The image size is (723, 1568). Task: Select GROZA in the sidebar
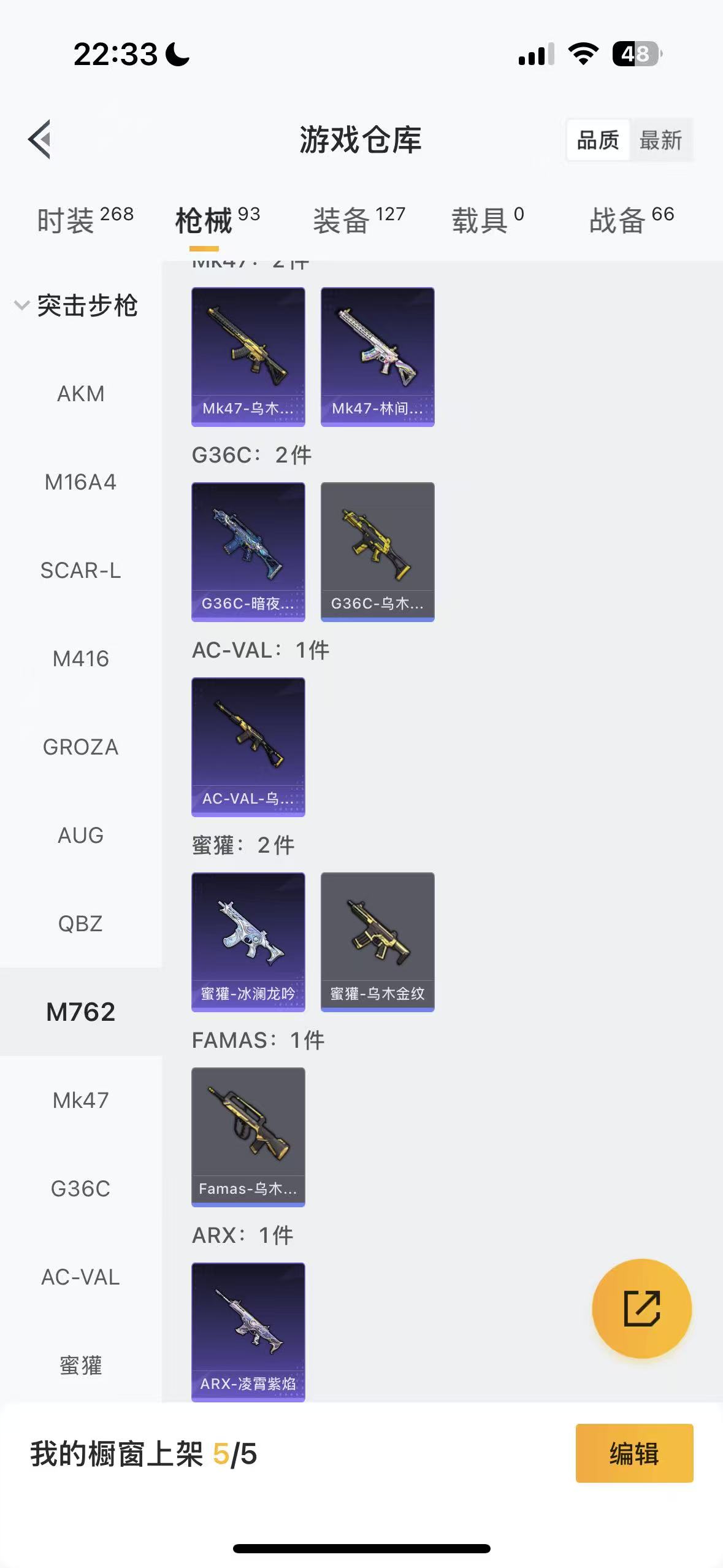(80, 747)
